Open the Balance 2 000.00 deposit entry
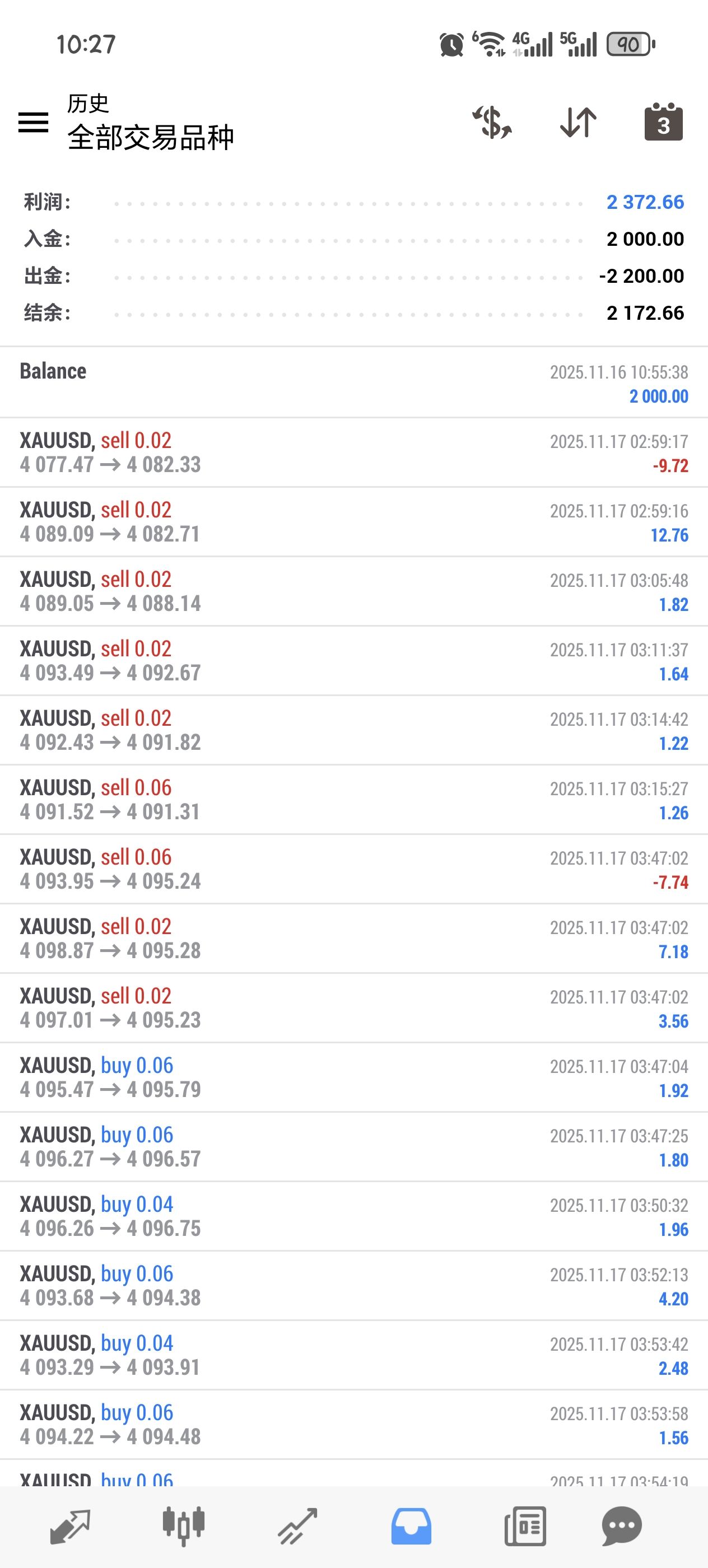708x1568 pixels. click(353, 383)
